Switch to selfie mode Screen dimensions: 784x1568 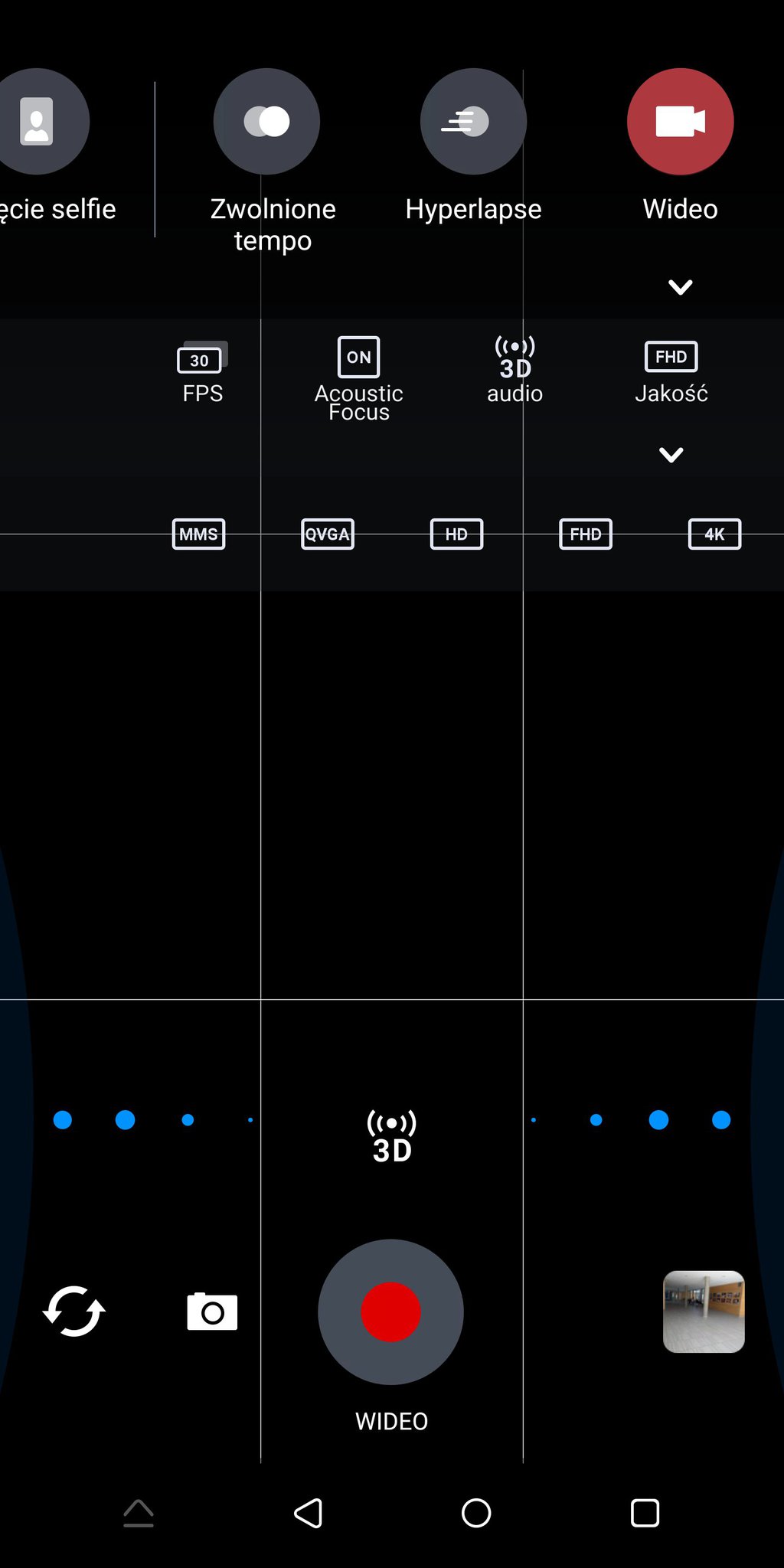pos(38,122)
